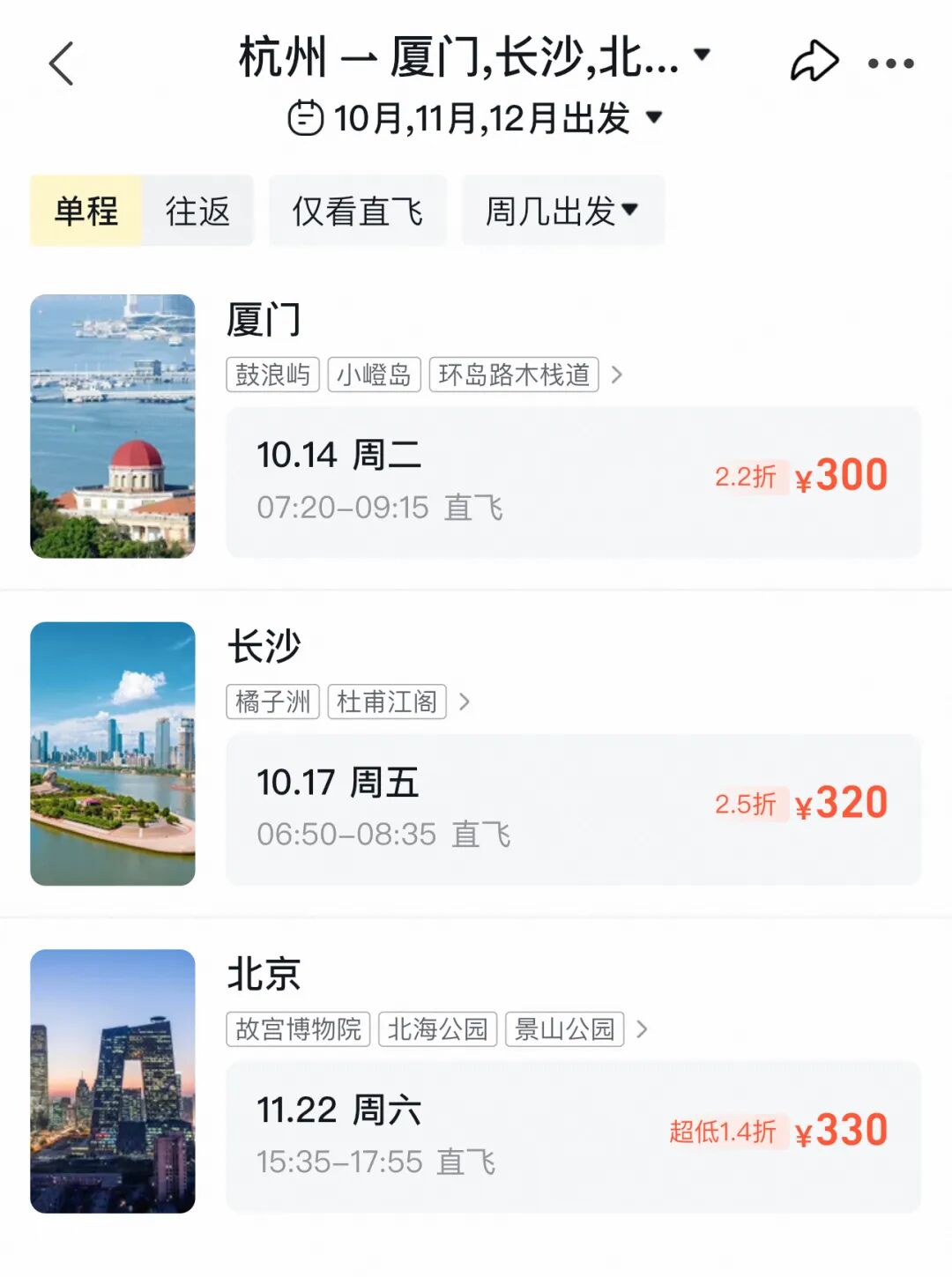
Task: Tap the 故宫博物院 attraction tag
Action: coord(298,1028)
